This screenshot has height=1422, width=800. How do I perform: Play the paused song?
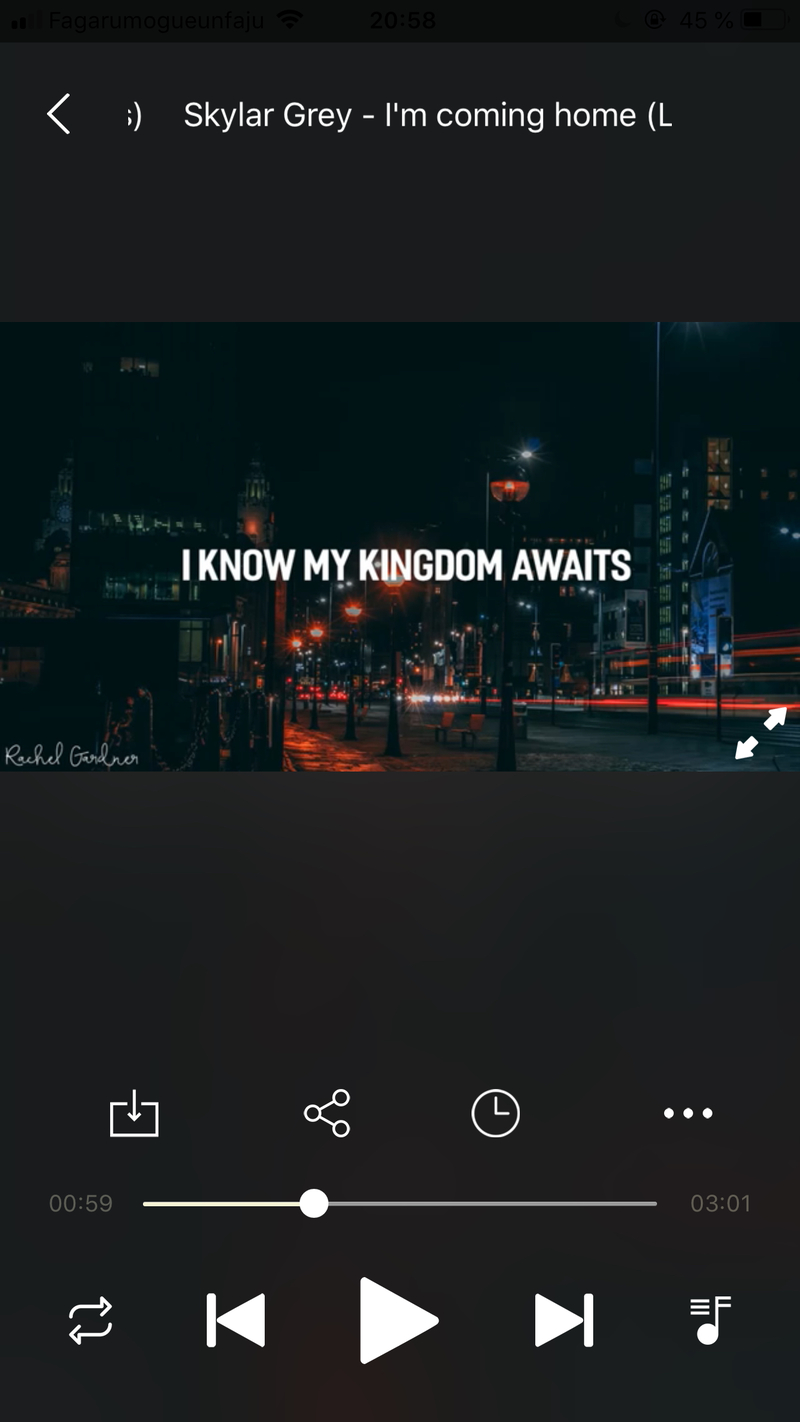click(x=398, y=1320)
